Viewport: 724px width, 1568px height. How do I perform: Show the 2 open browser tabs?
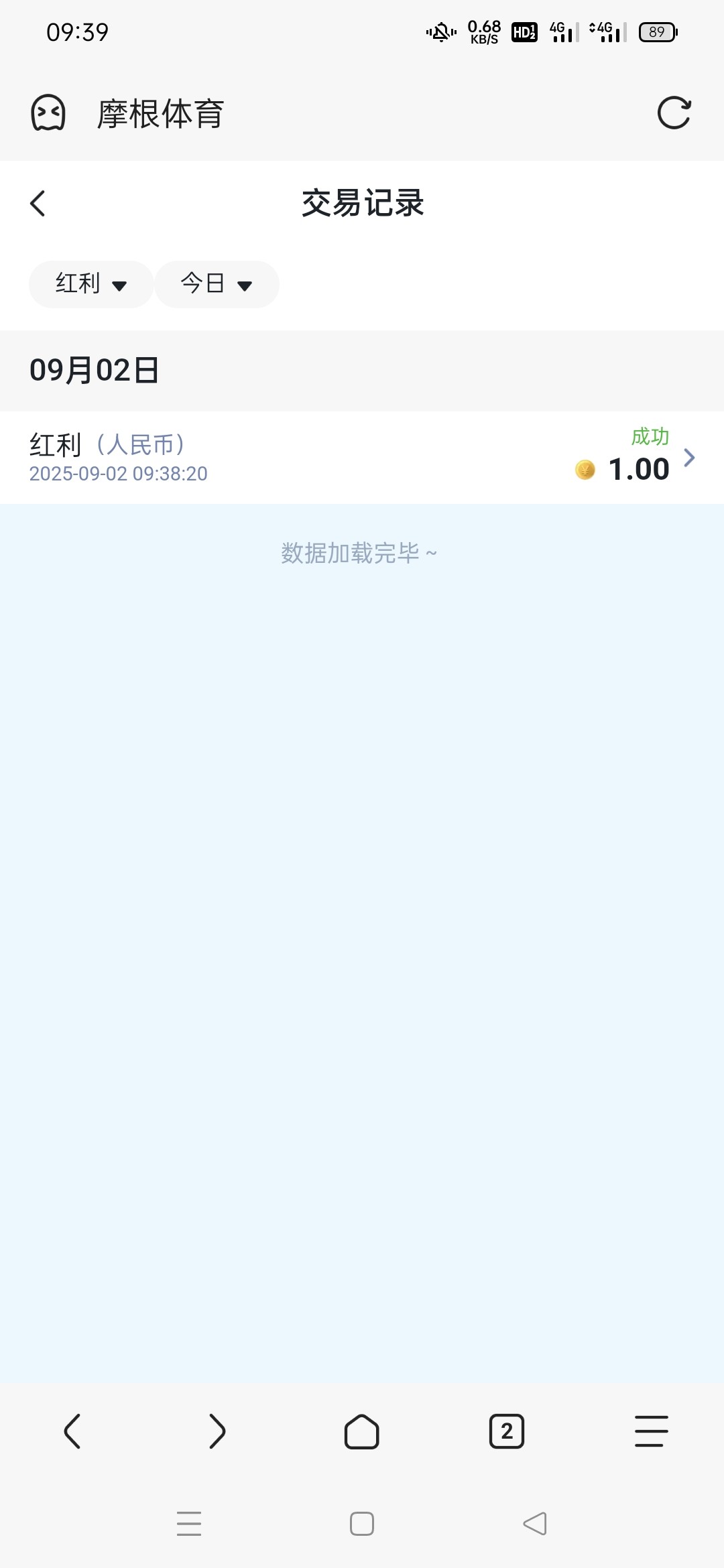pos(507,1431)
